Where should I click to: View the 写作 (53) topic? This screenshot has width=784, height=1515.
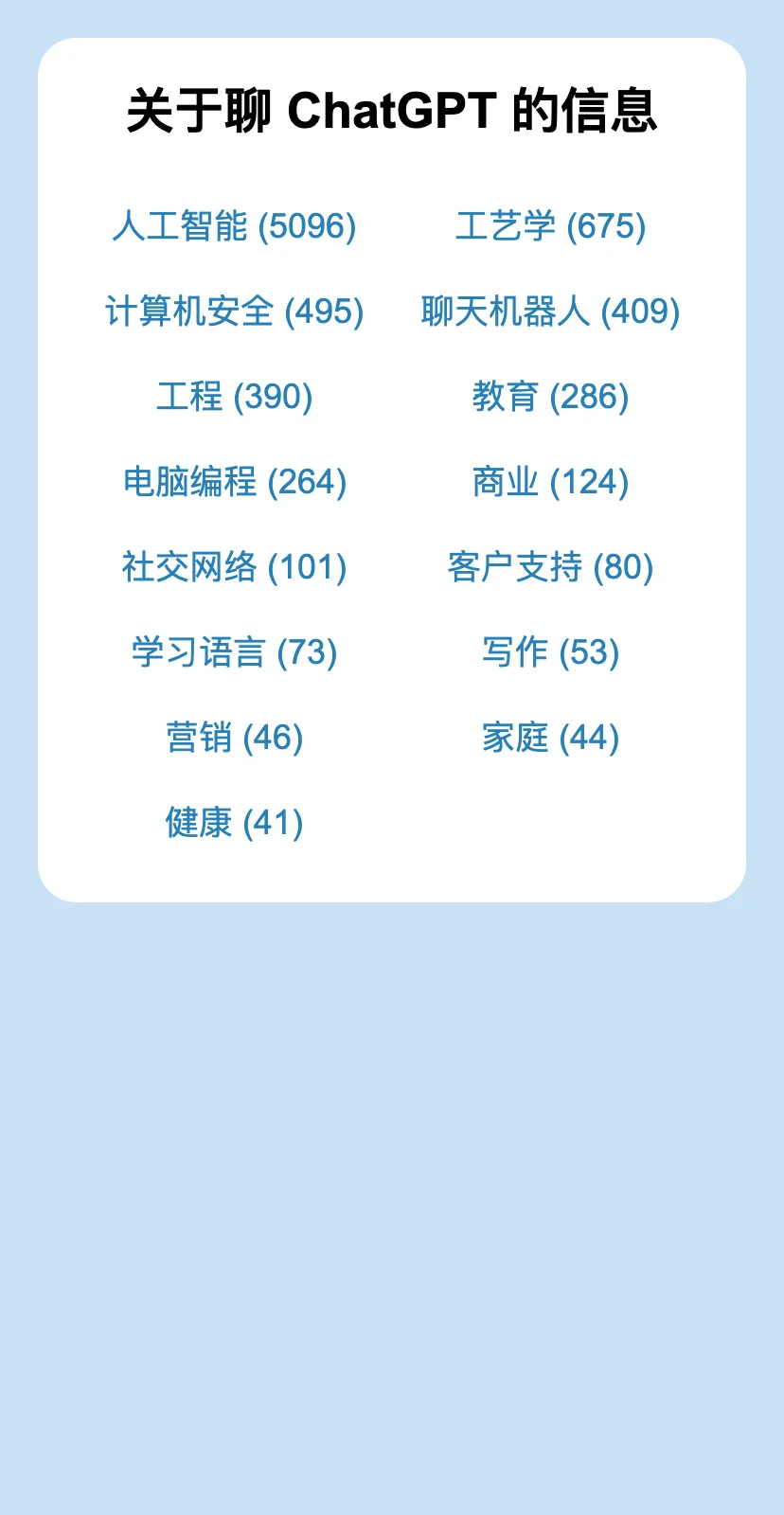tap(550, 652)
